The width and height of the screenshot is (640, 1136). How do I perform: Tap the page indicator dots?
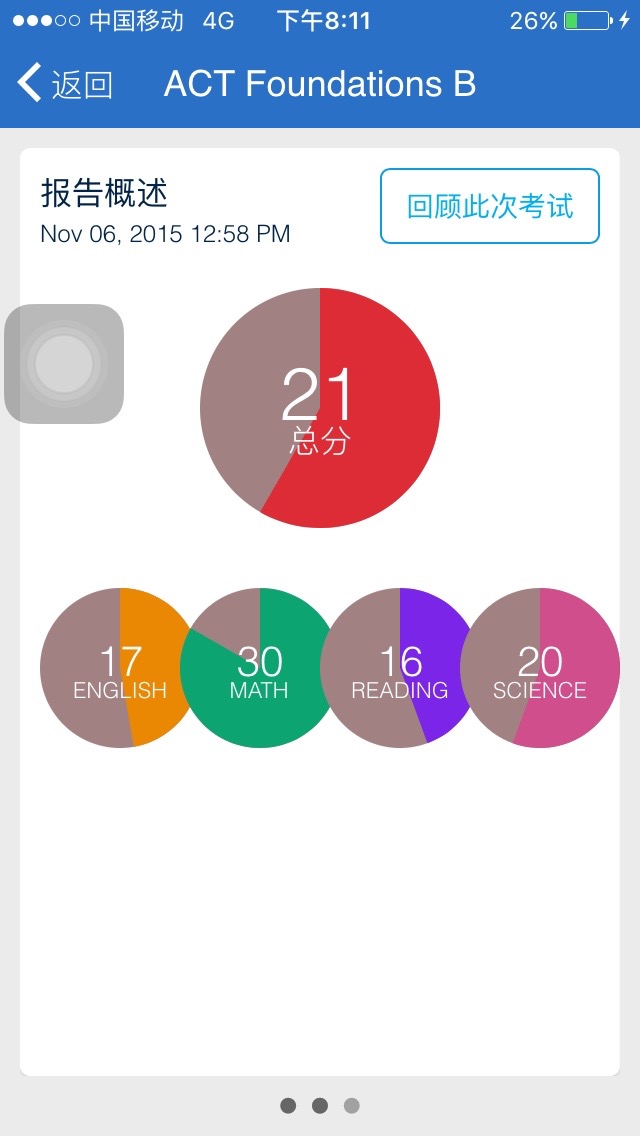(x=320, y=1106)
